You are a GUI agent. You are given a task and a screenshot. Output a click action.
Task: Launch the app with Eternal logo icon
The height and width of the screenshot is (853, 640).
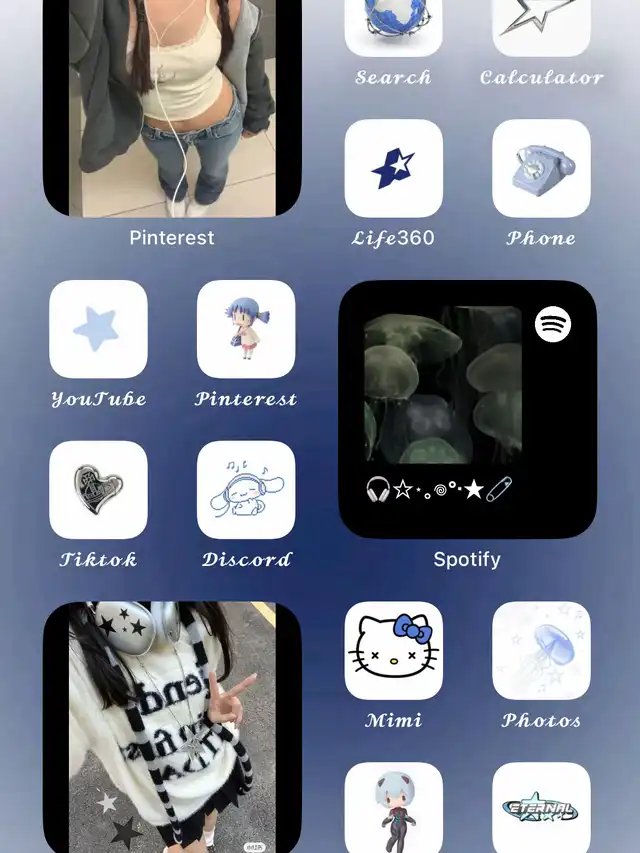pos(541,808)
